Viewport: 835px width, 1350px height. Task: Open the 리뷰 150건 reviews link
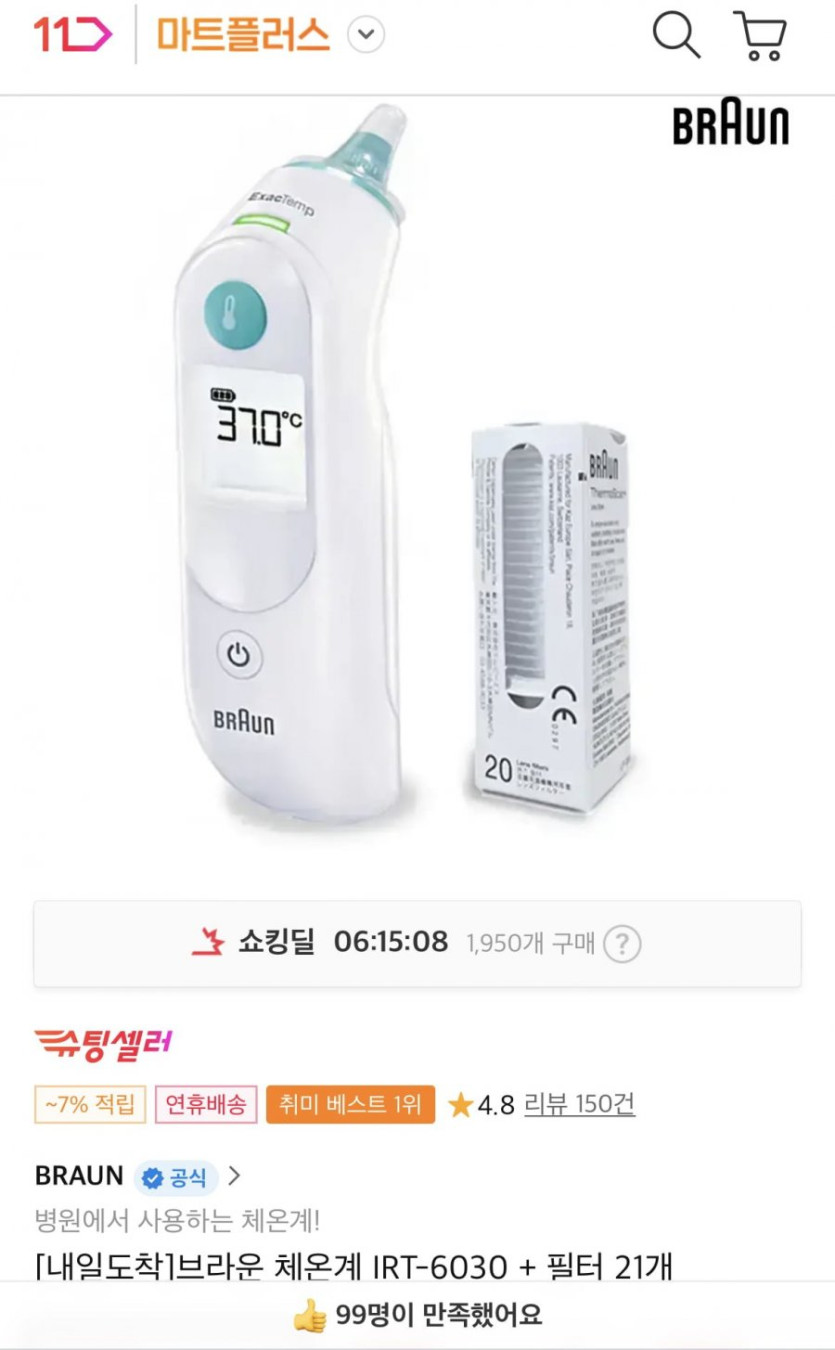[579, 1104]
